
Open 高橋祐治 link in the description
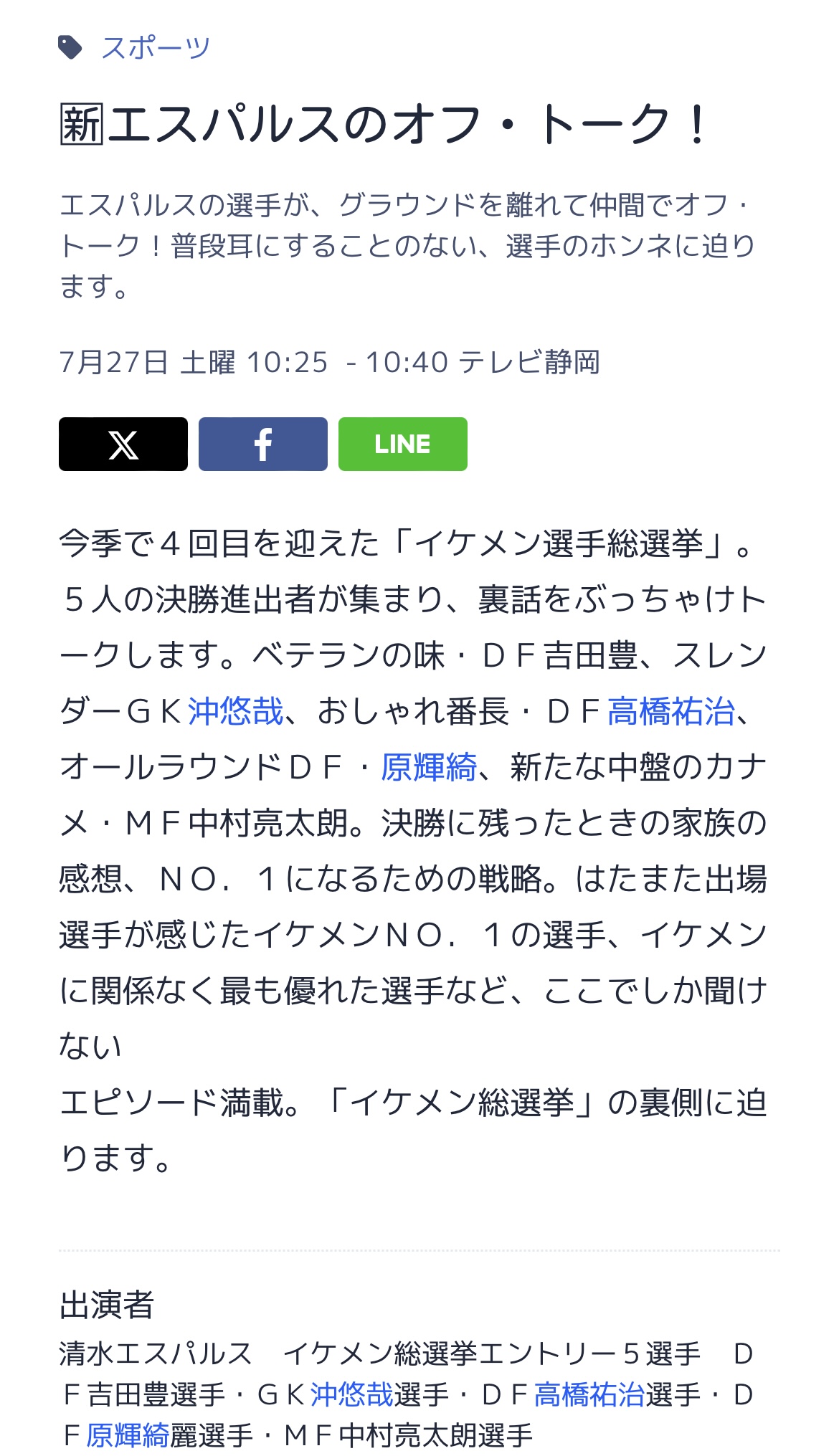670,712
